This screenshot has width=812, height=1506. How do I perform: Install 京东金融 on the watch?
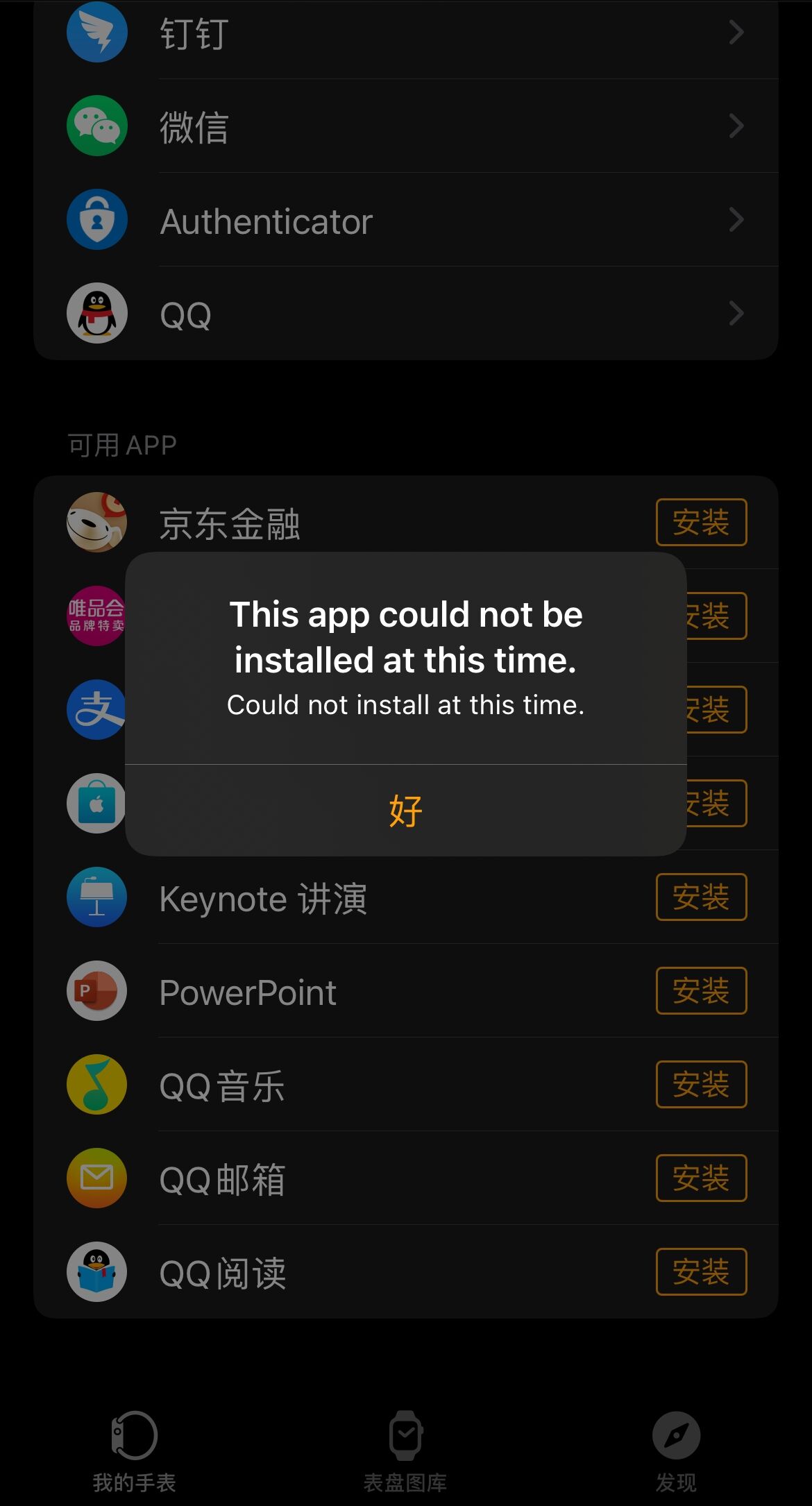tap(701, 523)
